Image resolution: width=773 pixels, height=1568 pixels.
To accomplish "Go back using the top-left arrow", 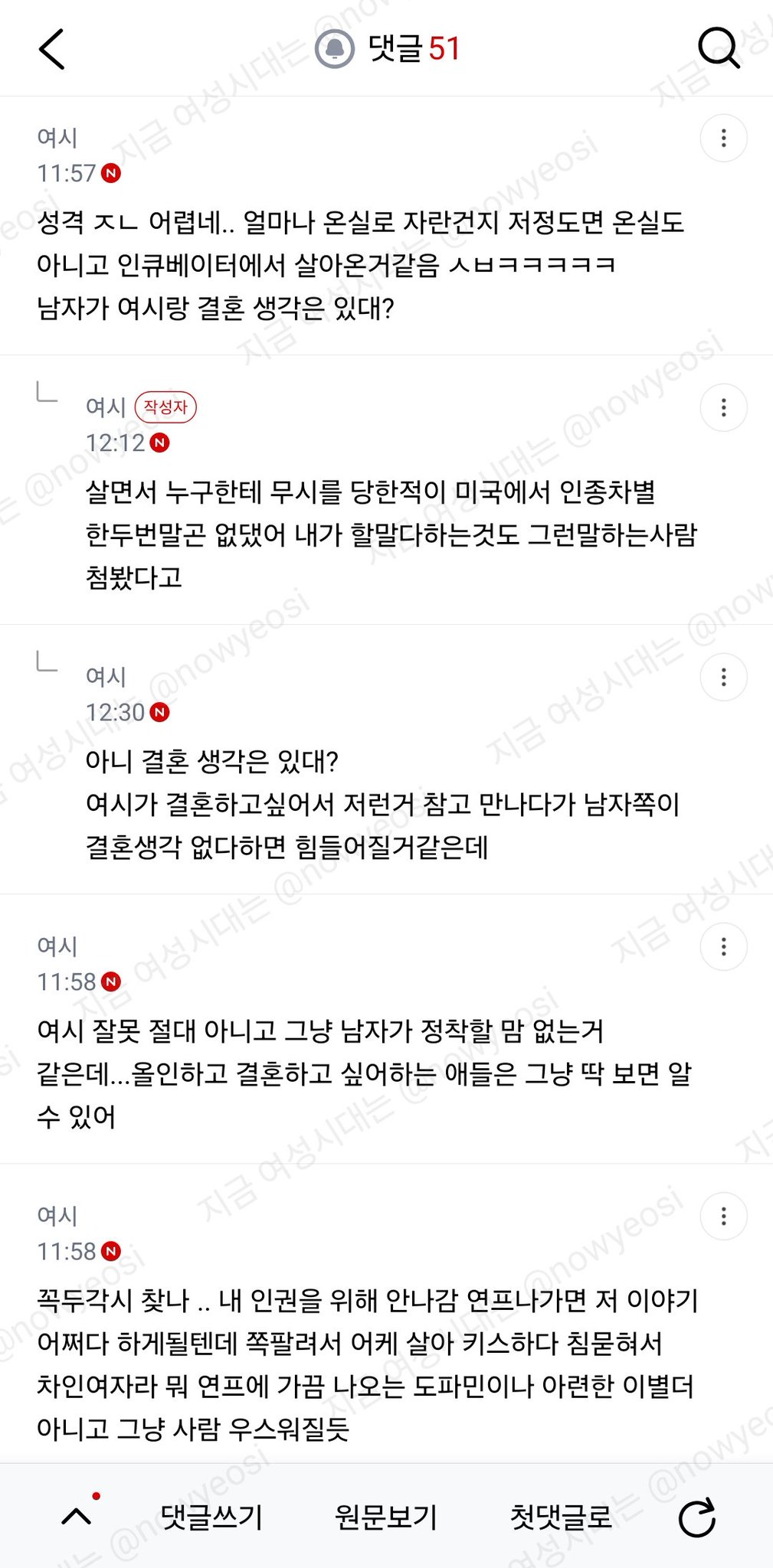I will coord(51,49).
